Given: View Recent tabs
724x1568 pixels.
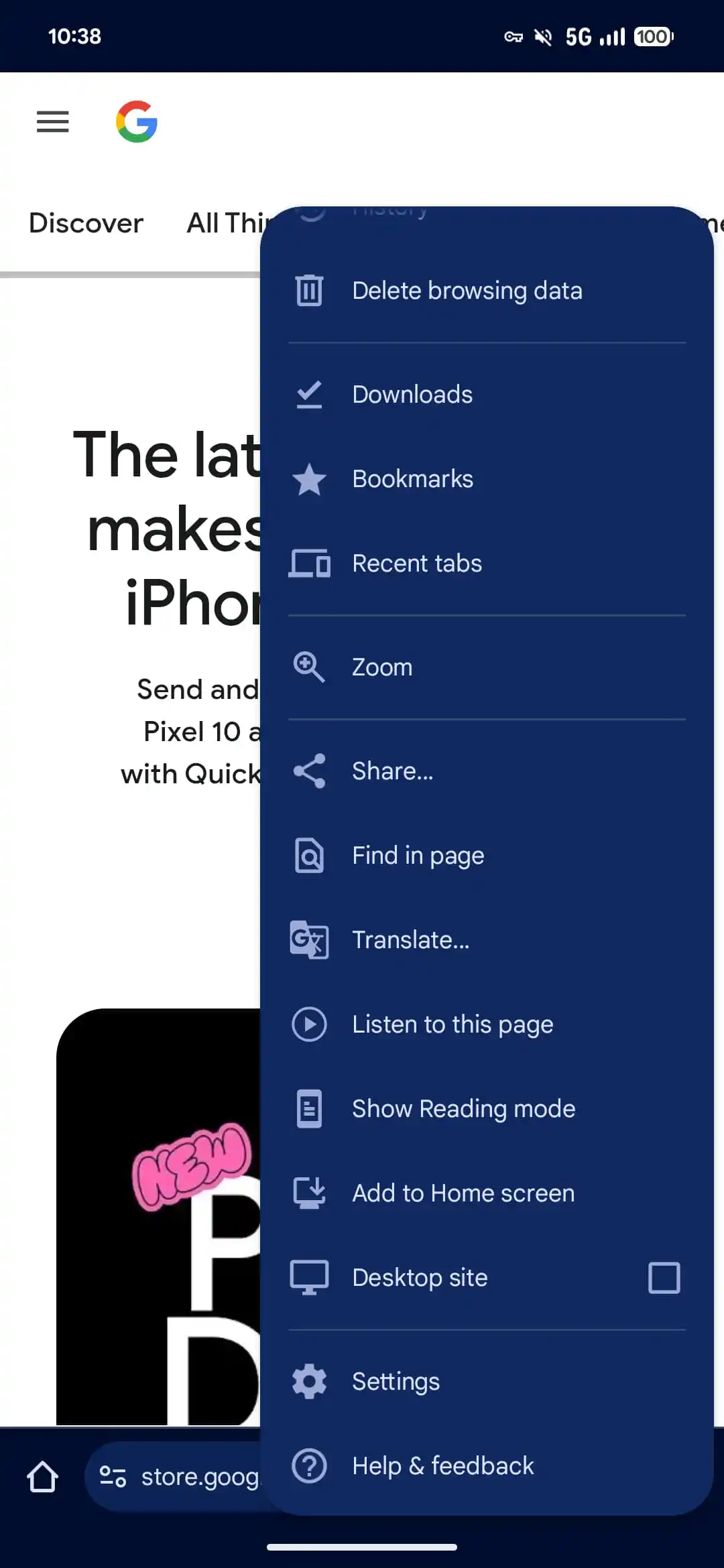Looking at the screenshot, I should point(416,564).
